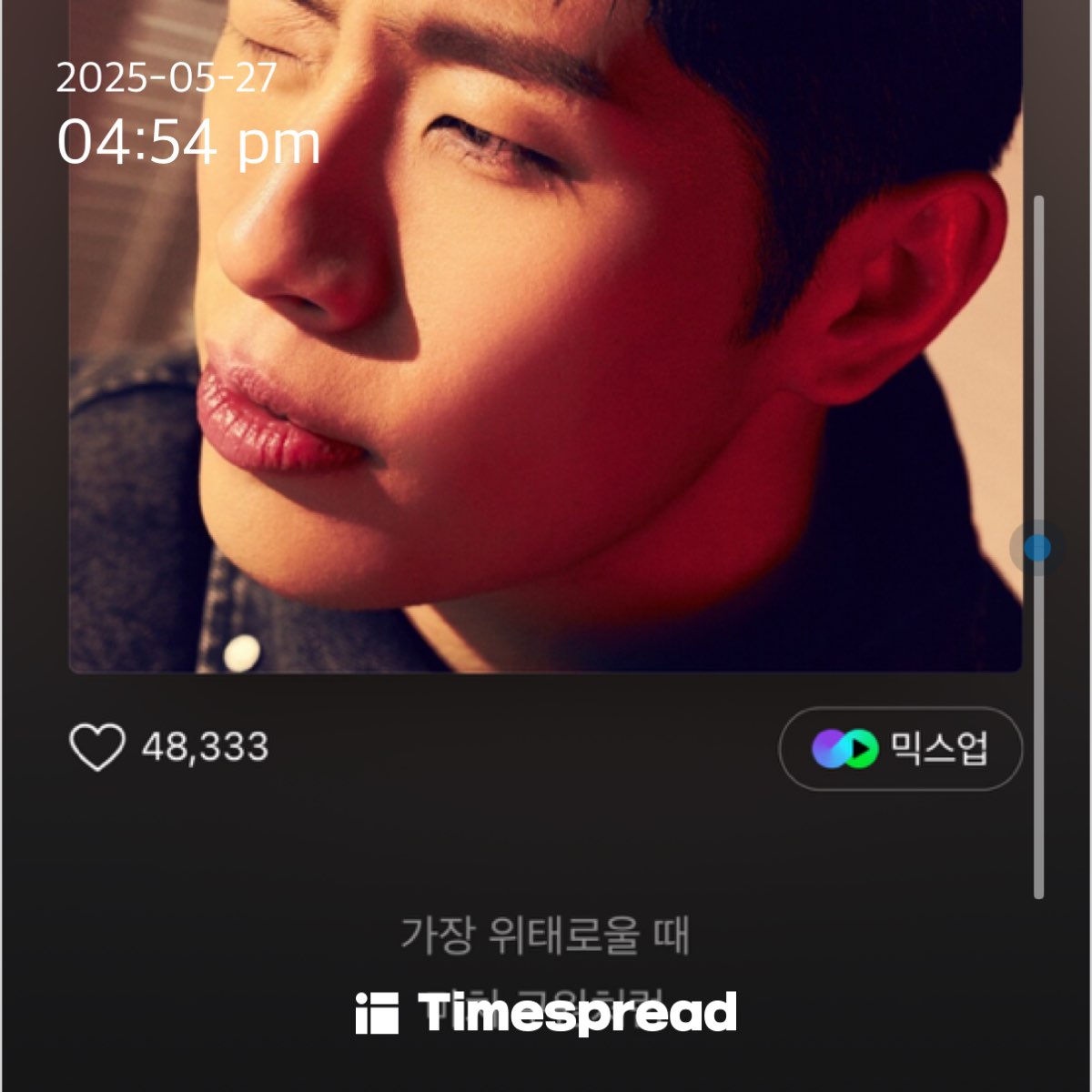This screenshot has width=1092, height=1092.
Task: Tap the blue scroll handle on the right
Action: pos(1036,548)
